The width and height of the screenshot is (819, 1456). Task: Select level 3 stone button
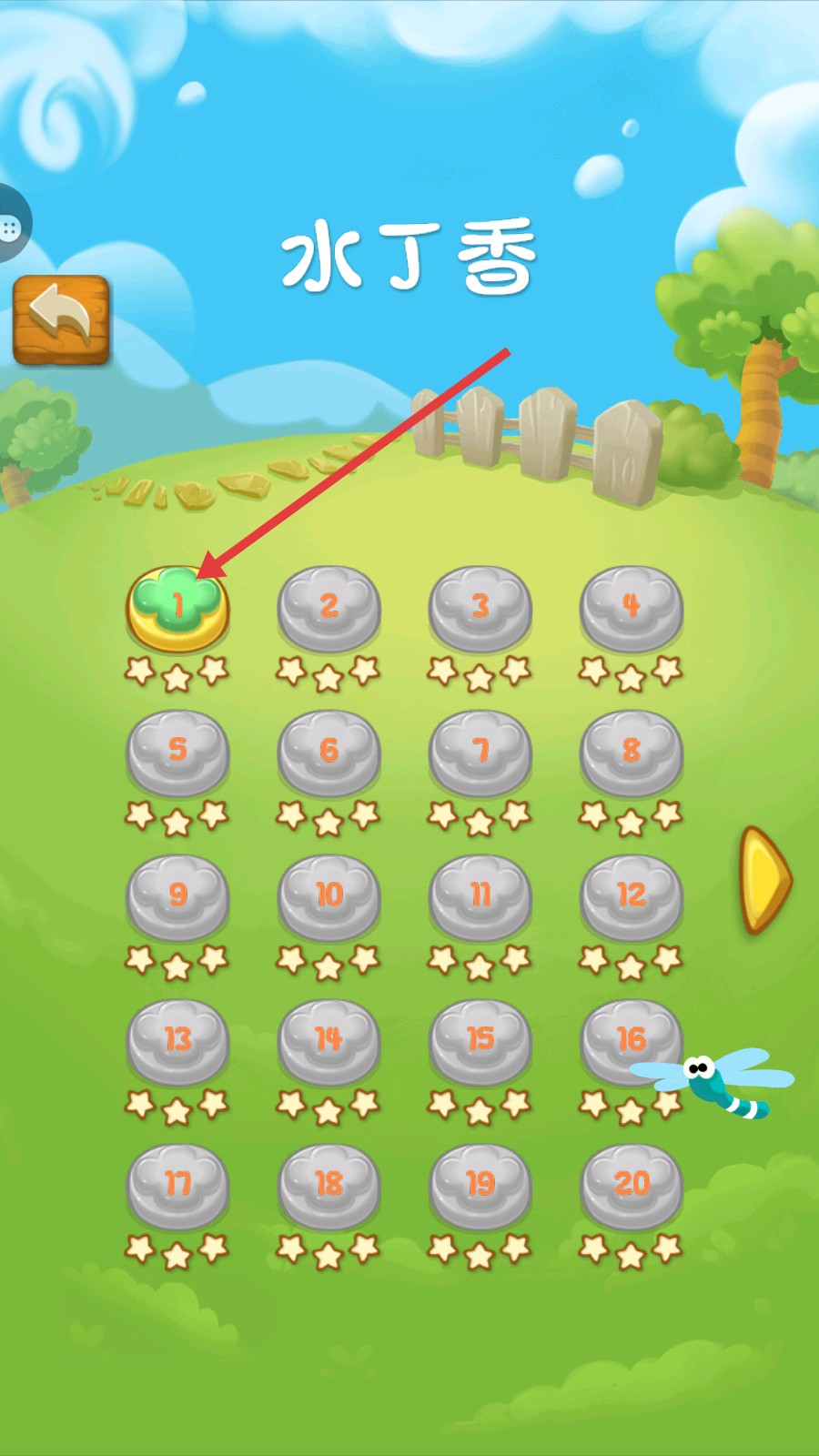tap(480, 607)
